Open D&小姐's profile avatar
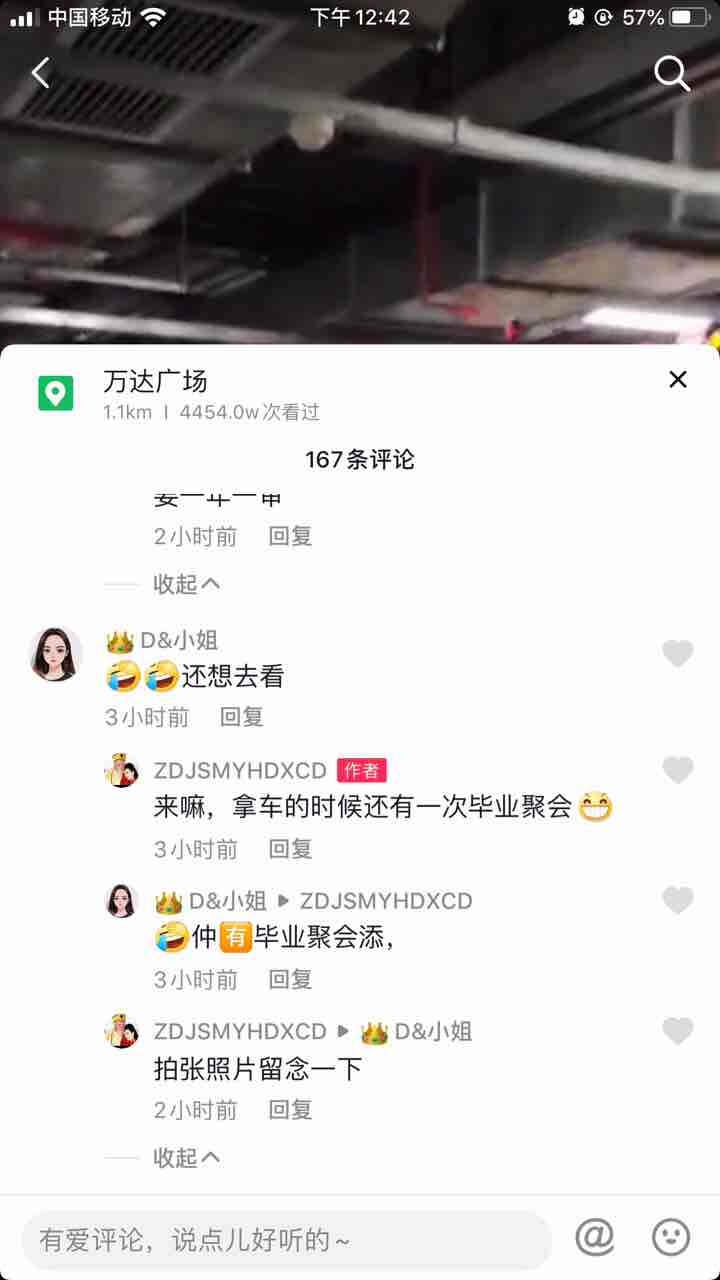The image size is (720, 1280). click(56, 654)
